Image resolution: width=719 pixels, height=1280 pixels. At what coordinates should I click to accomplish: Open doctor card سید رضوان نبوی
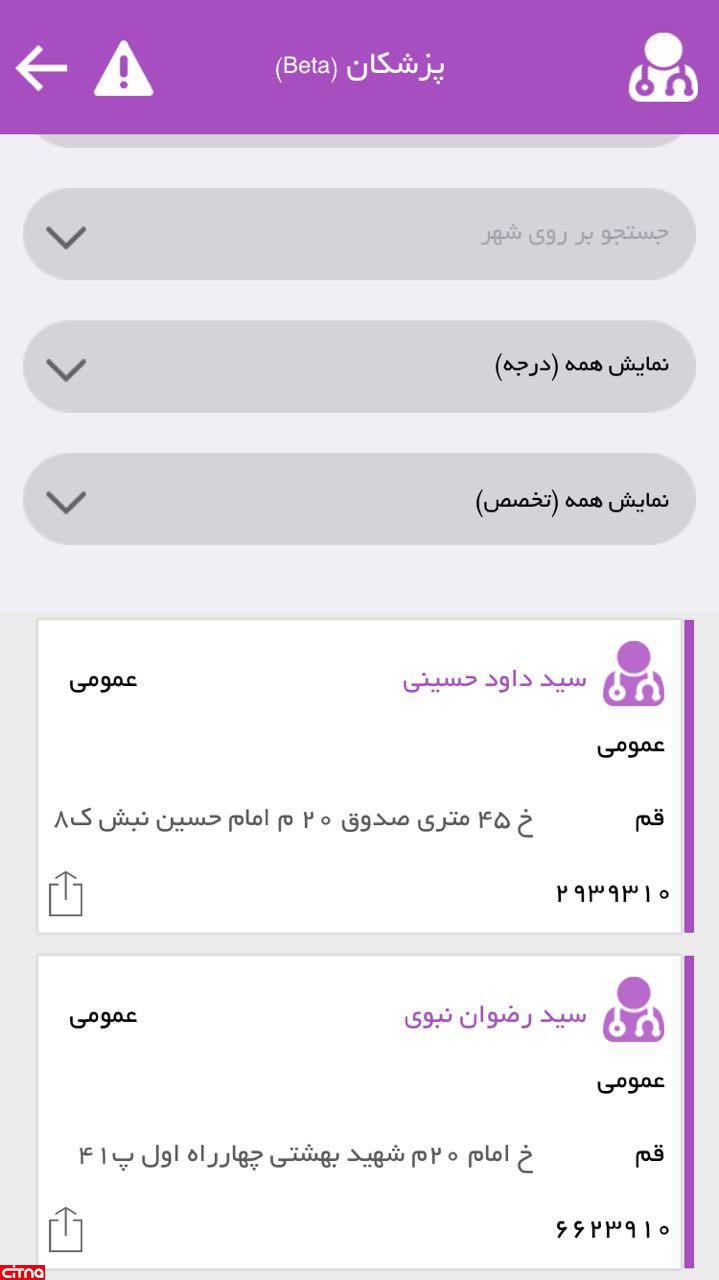(x=494, y=1016)
